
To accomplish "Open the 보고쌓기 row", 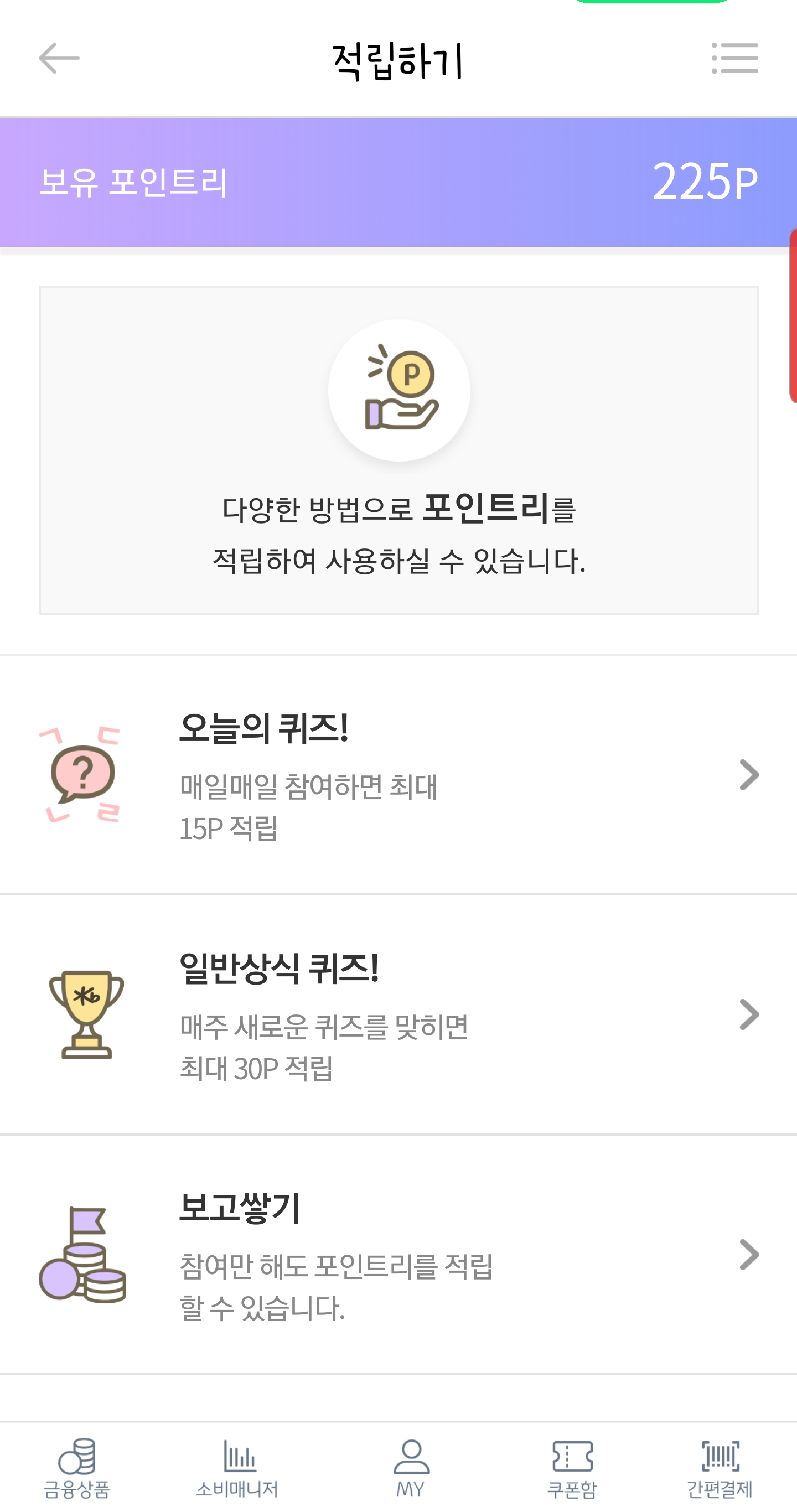I will click(398, 1254).
